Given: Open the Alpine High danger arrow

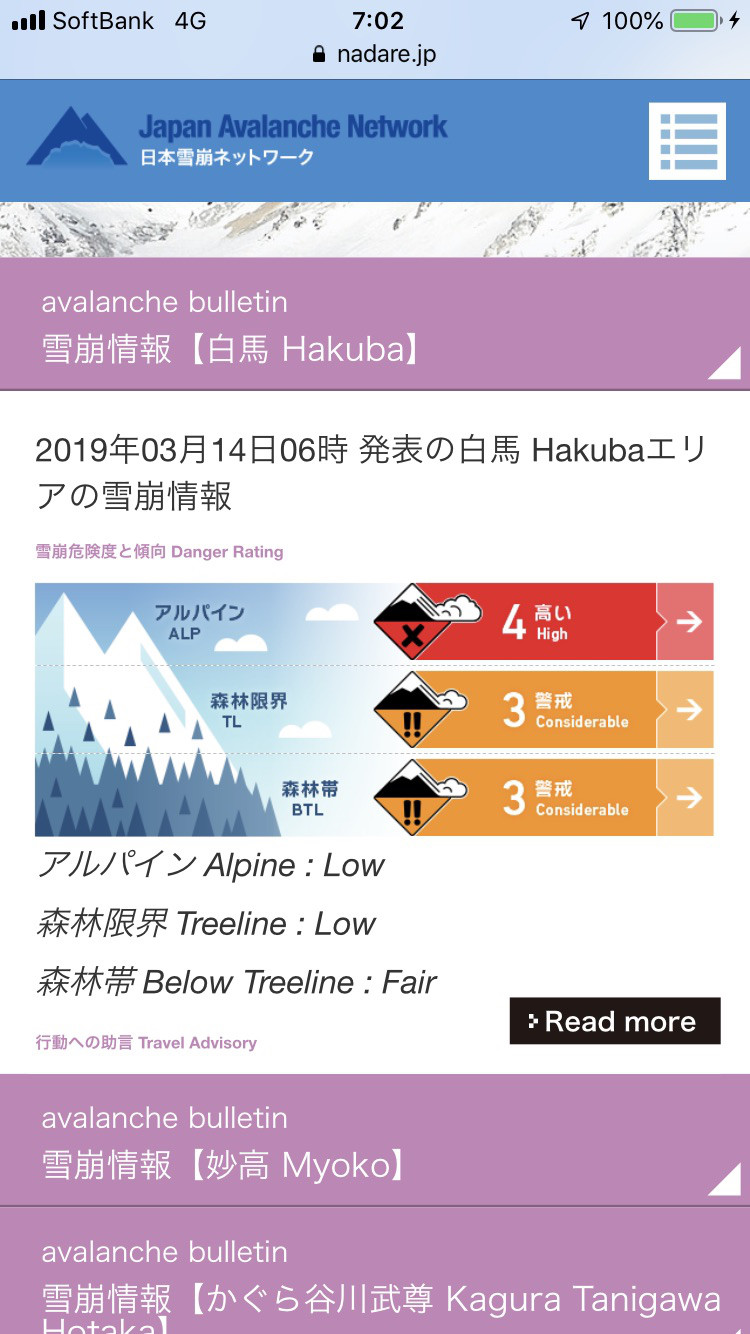Looking at the screenshot, I should [686, 622].
